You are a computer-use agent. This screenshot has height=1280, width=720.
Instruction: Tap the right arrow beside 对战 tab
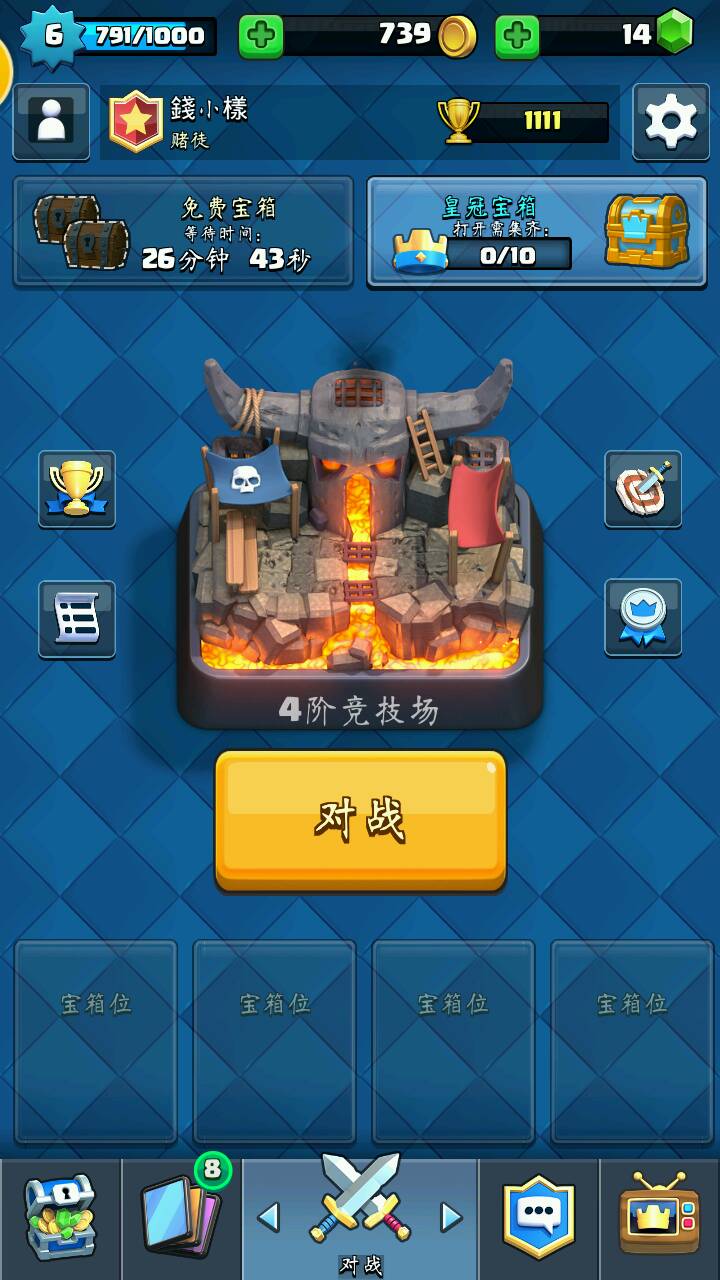[452, 1217]
